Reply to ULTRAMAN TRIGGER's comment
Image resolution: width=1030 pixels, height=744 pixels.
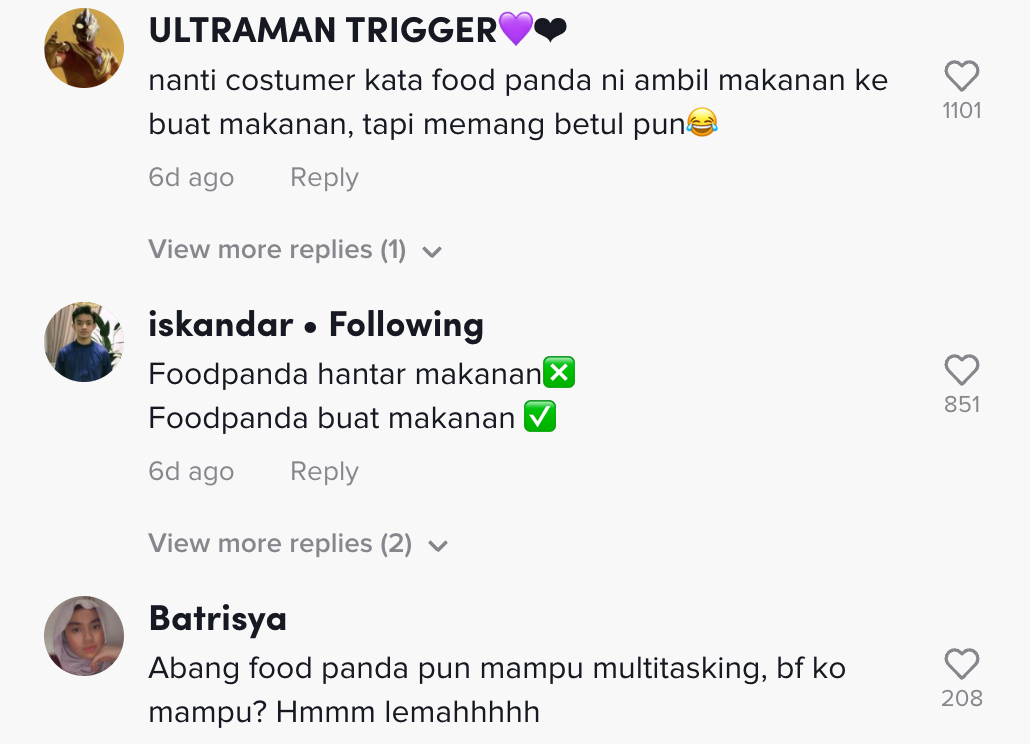[x=323, y=178]
